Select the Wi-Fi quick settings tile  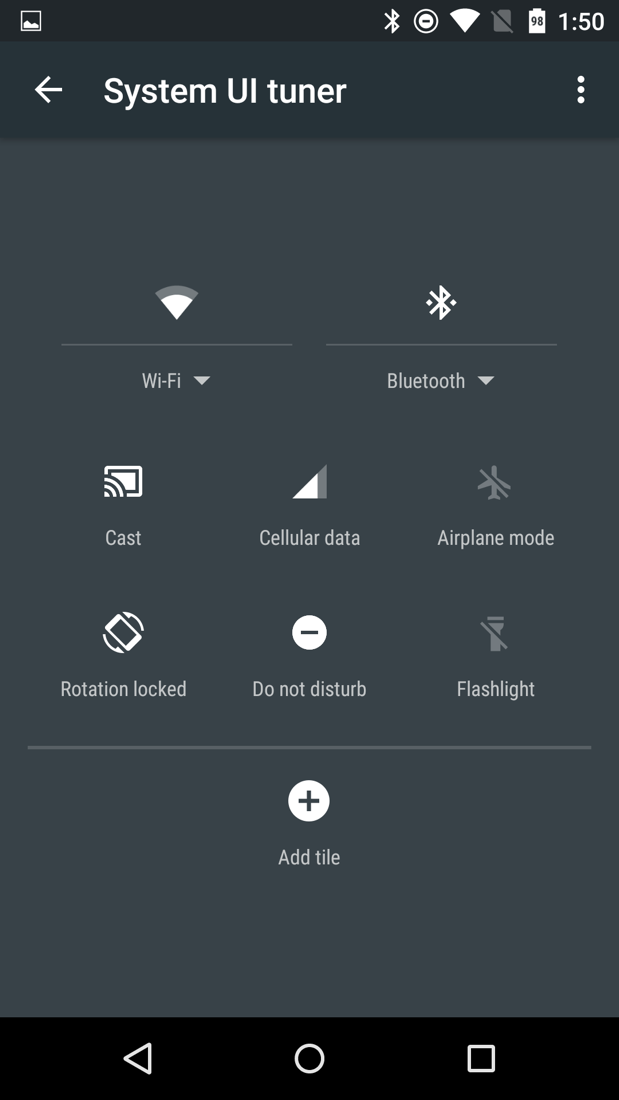tap(176, 303)
